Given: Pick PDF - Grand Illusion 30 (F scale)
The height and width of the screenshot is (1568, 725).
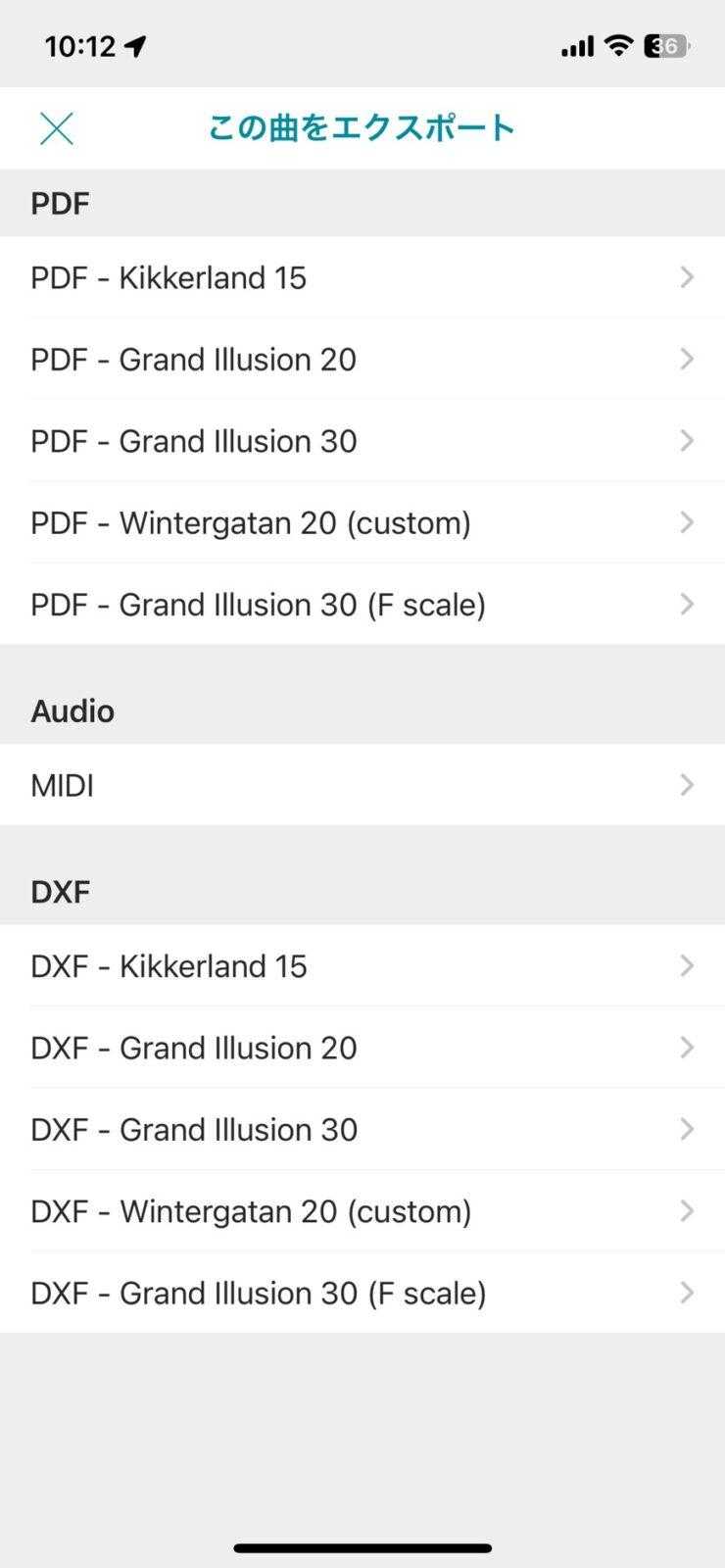Looking at the screenshot, I should pyautogui.click(x=362, y=605).
